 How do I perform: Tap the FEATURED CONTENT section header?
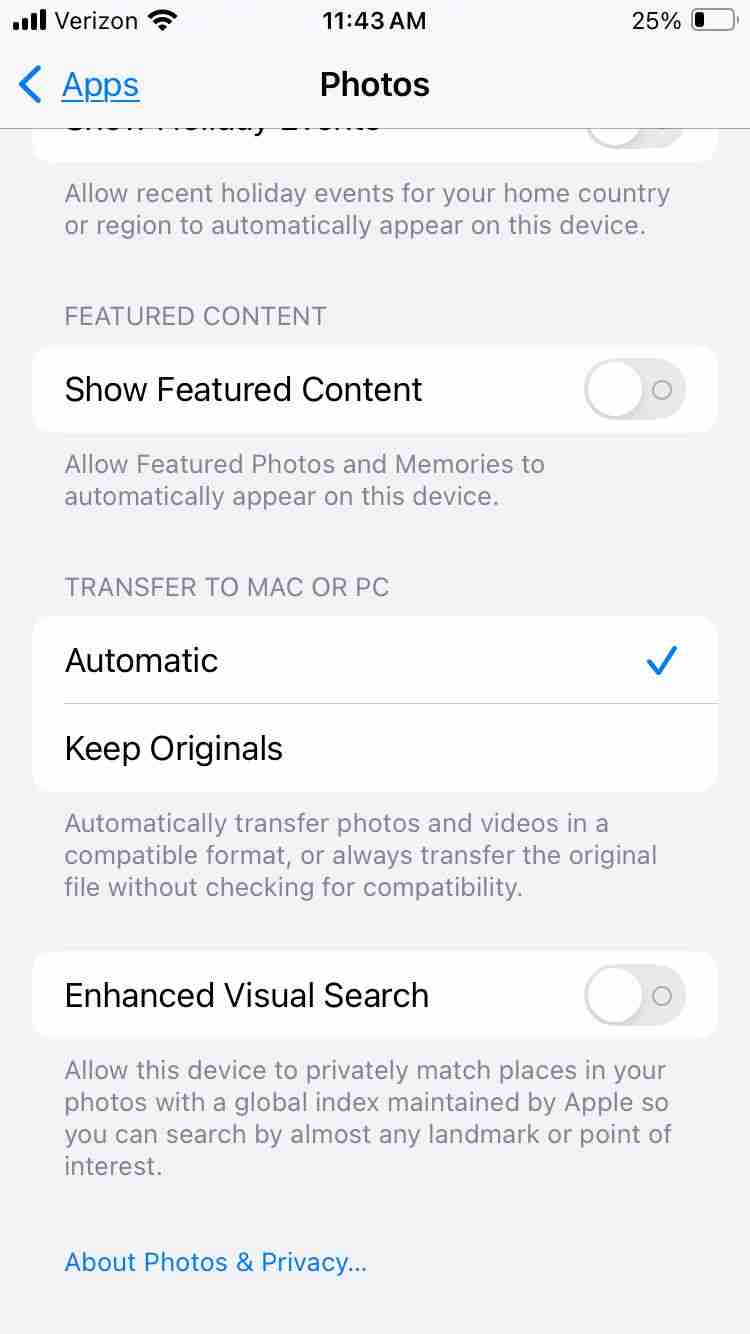pyautogui.click(x=195, y=316)
